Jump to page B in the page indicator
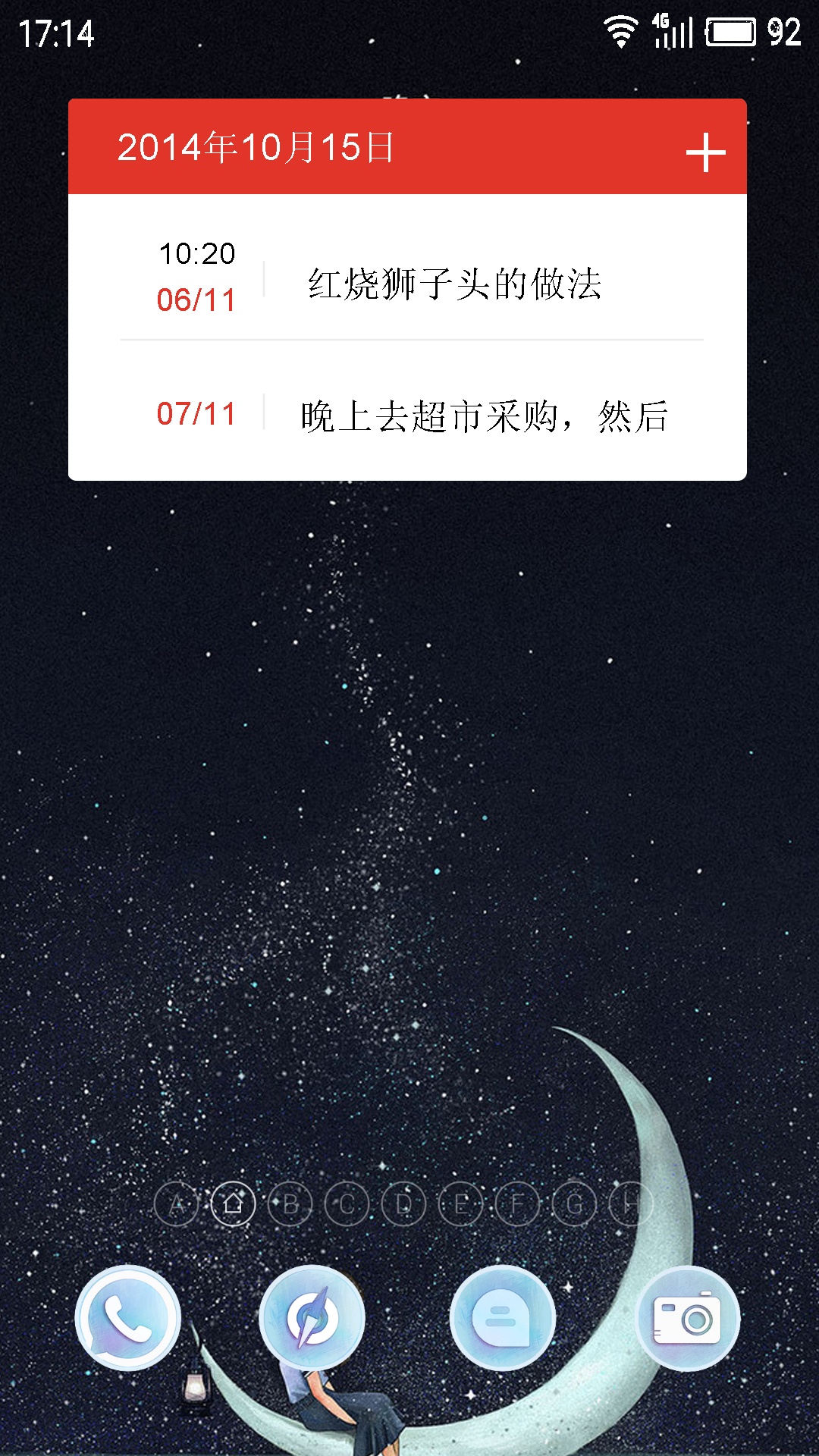Viewport: 819px width, 1456px height. (x=290, y=1203)
